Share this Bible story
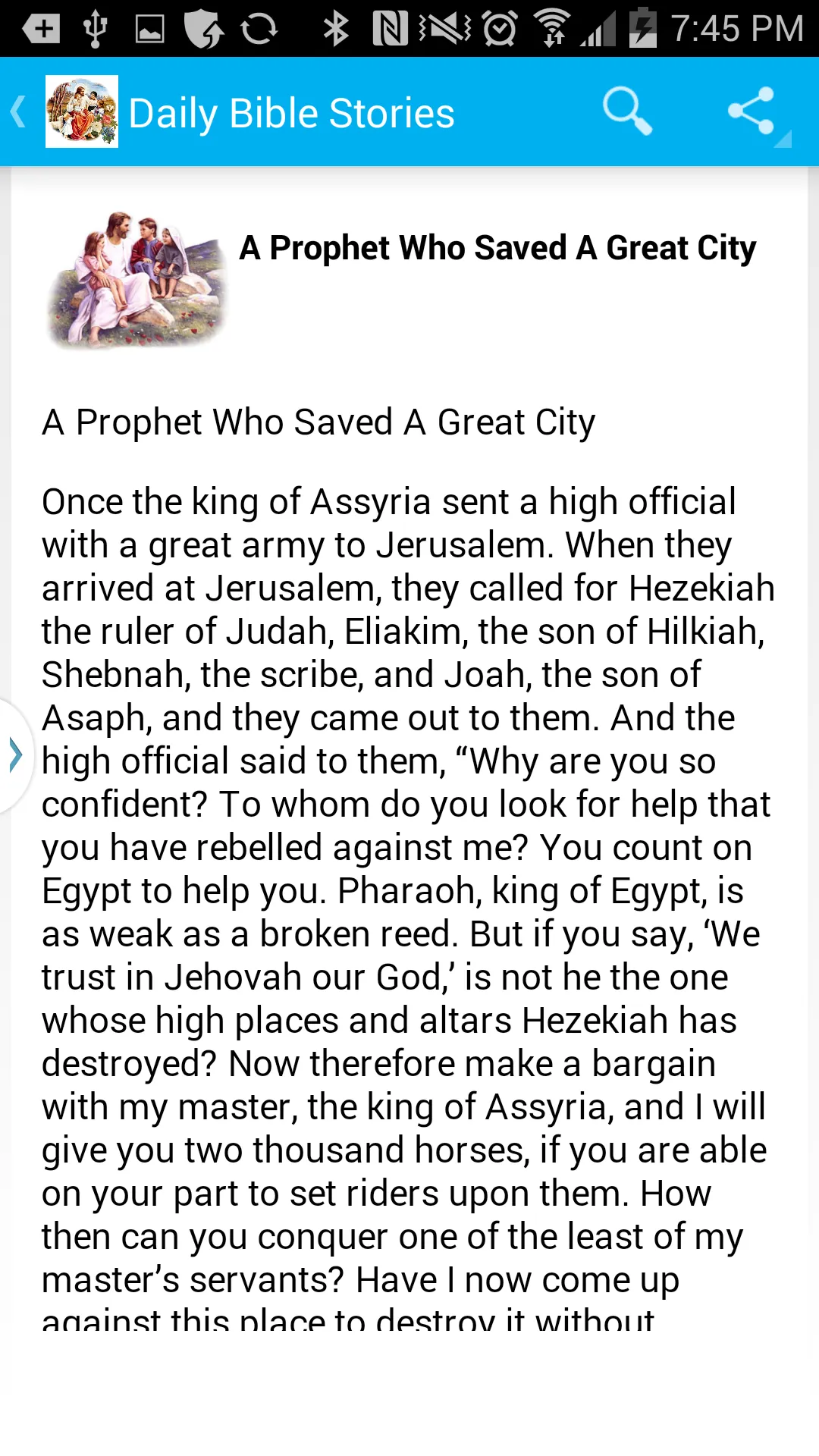The image size is (819, 1456). [752, 111]
